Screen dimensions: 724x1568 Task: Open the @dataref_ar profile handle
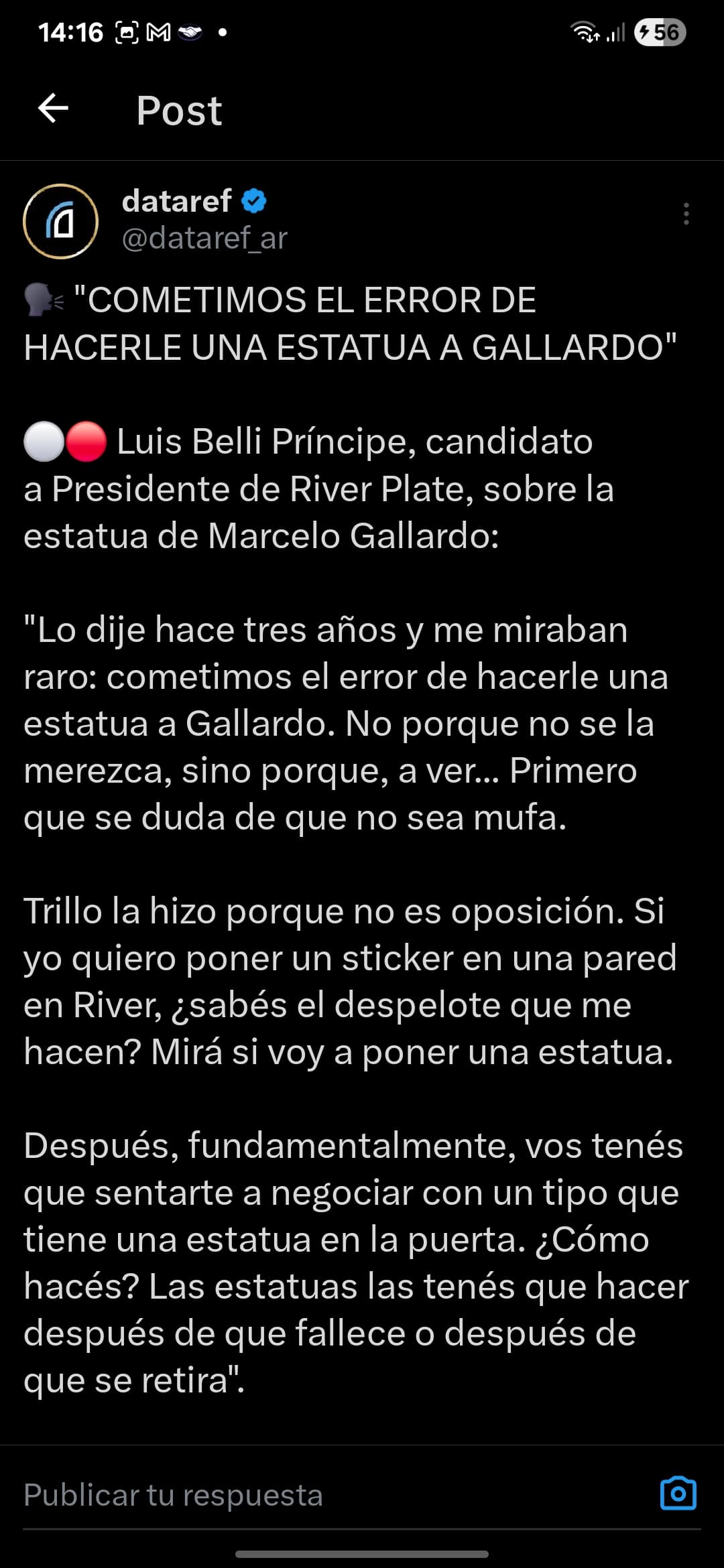[x=204, y=238]
